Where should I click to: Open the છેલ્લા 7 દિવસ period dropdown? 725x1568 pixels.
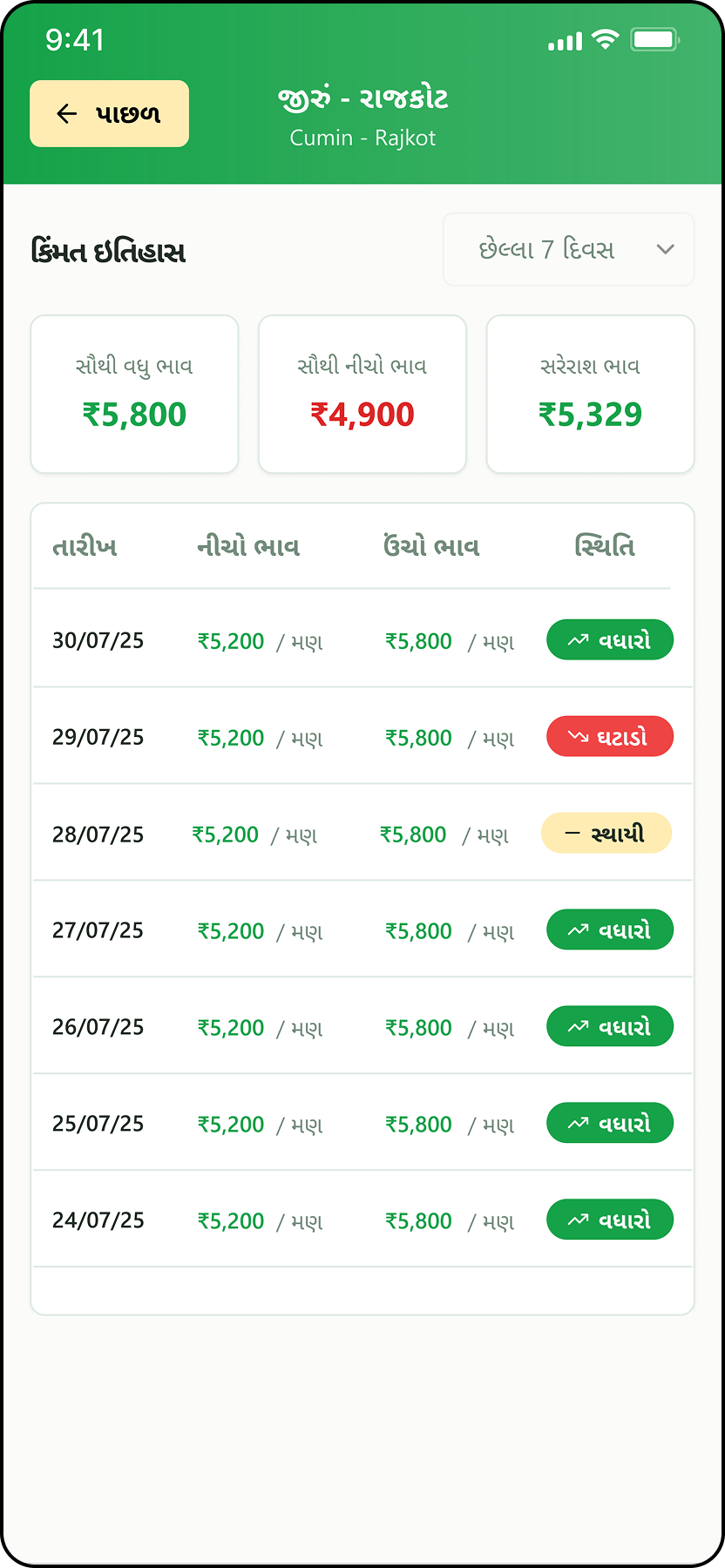pyautogui.click(x=568, y=250)
